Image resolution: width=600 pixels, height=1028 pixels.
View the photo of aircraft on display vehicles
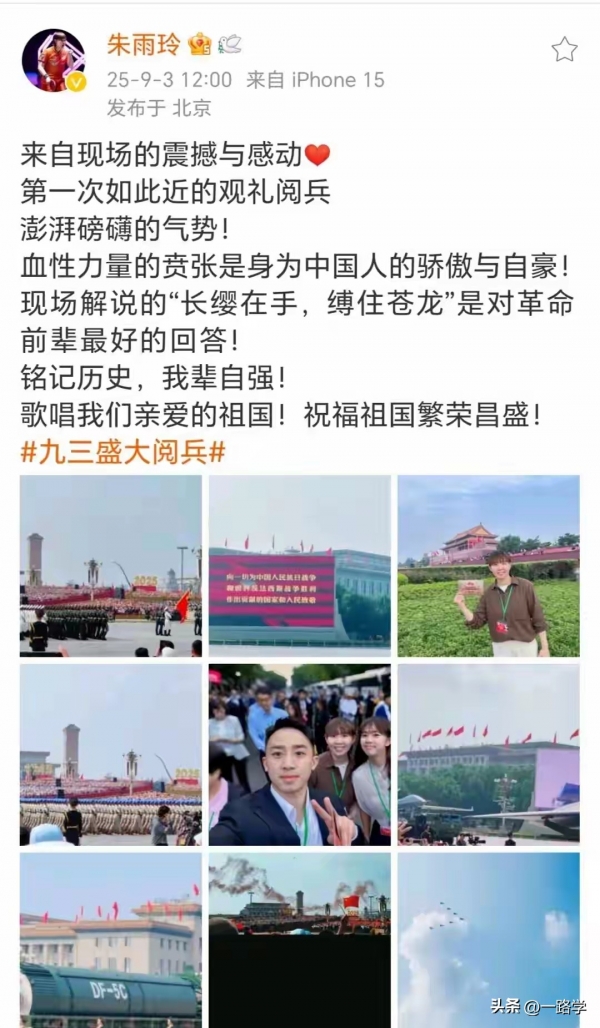(x=488, y=754)
